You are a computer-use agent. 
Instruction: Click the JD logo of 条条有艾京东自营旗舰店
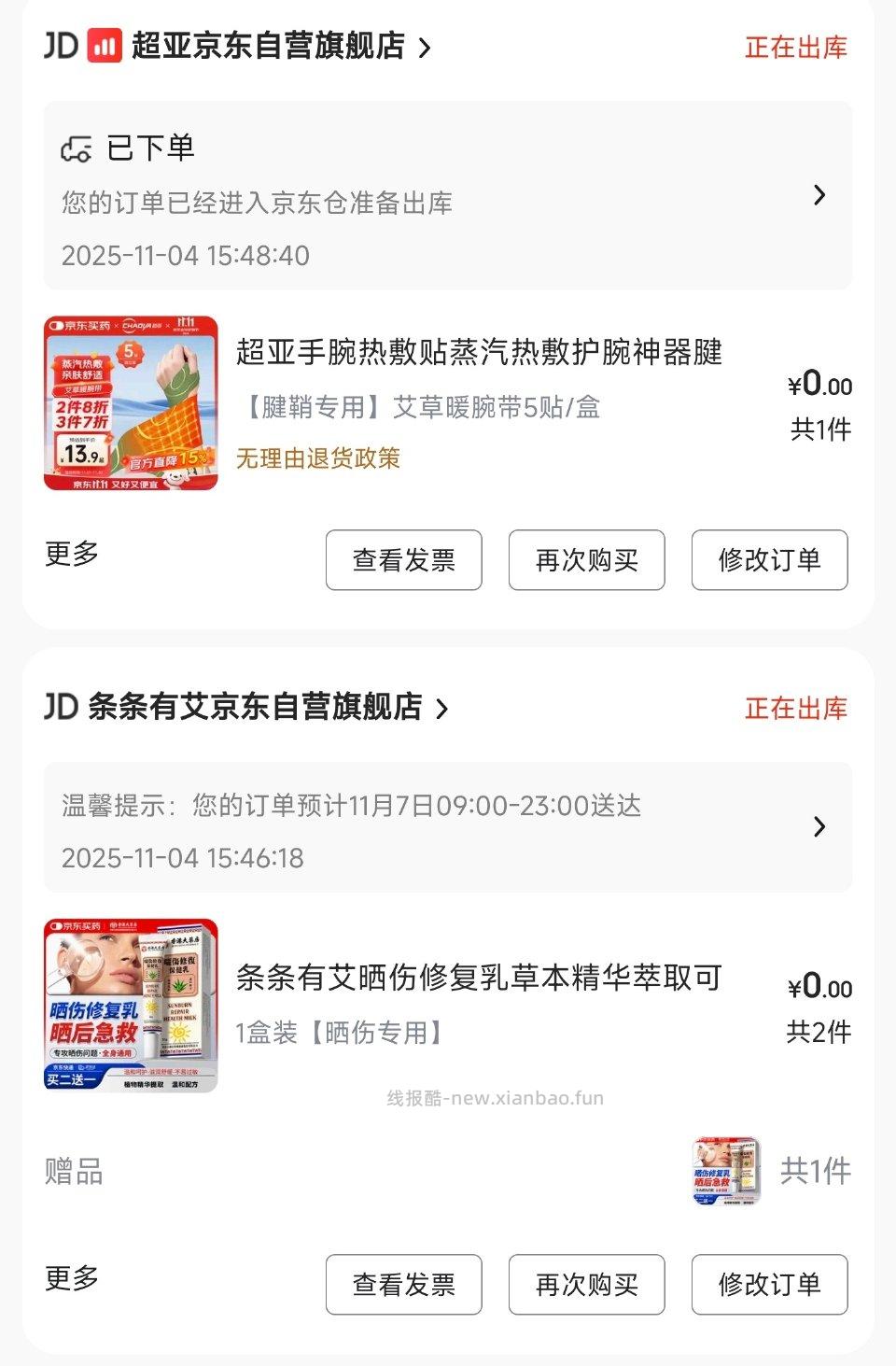click(60, 708)
